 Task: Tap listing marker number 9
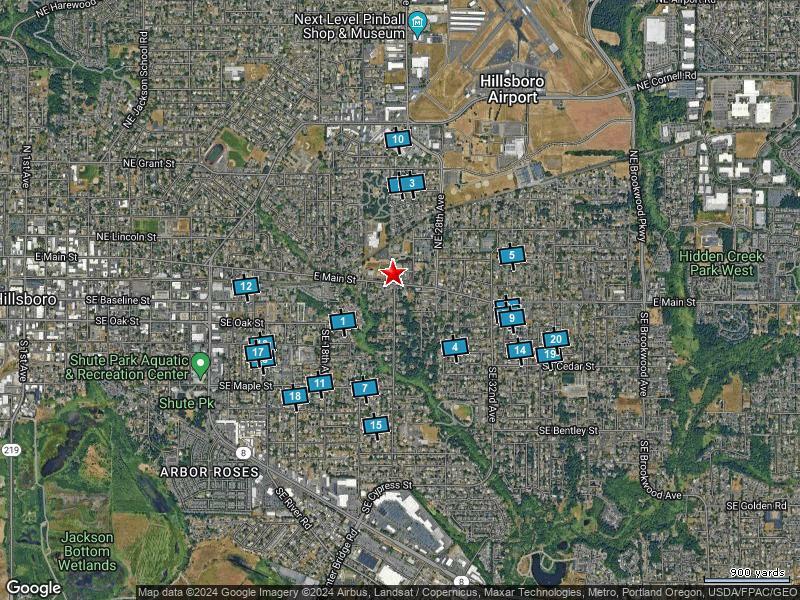(x=512, y=319)
